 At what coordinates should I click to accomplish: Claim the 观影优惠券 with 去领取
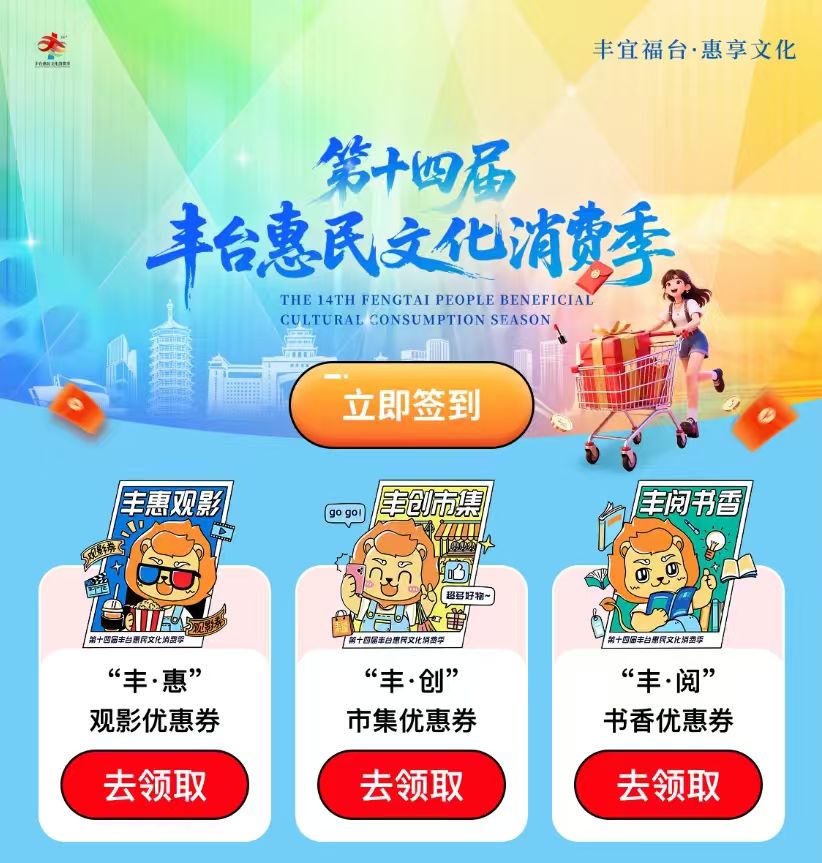click(x=154, y=785)
